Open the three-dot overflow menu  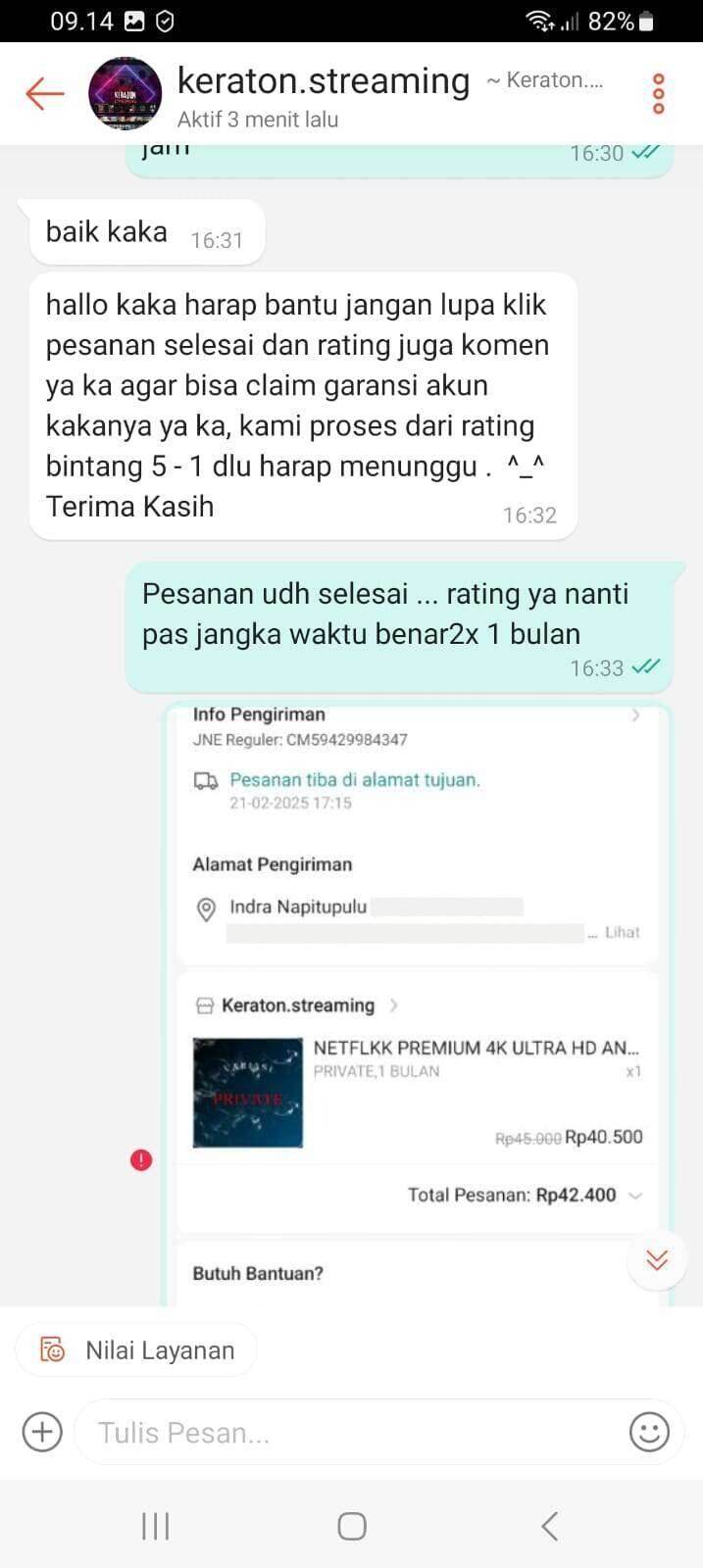[659, 94]
